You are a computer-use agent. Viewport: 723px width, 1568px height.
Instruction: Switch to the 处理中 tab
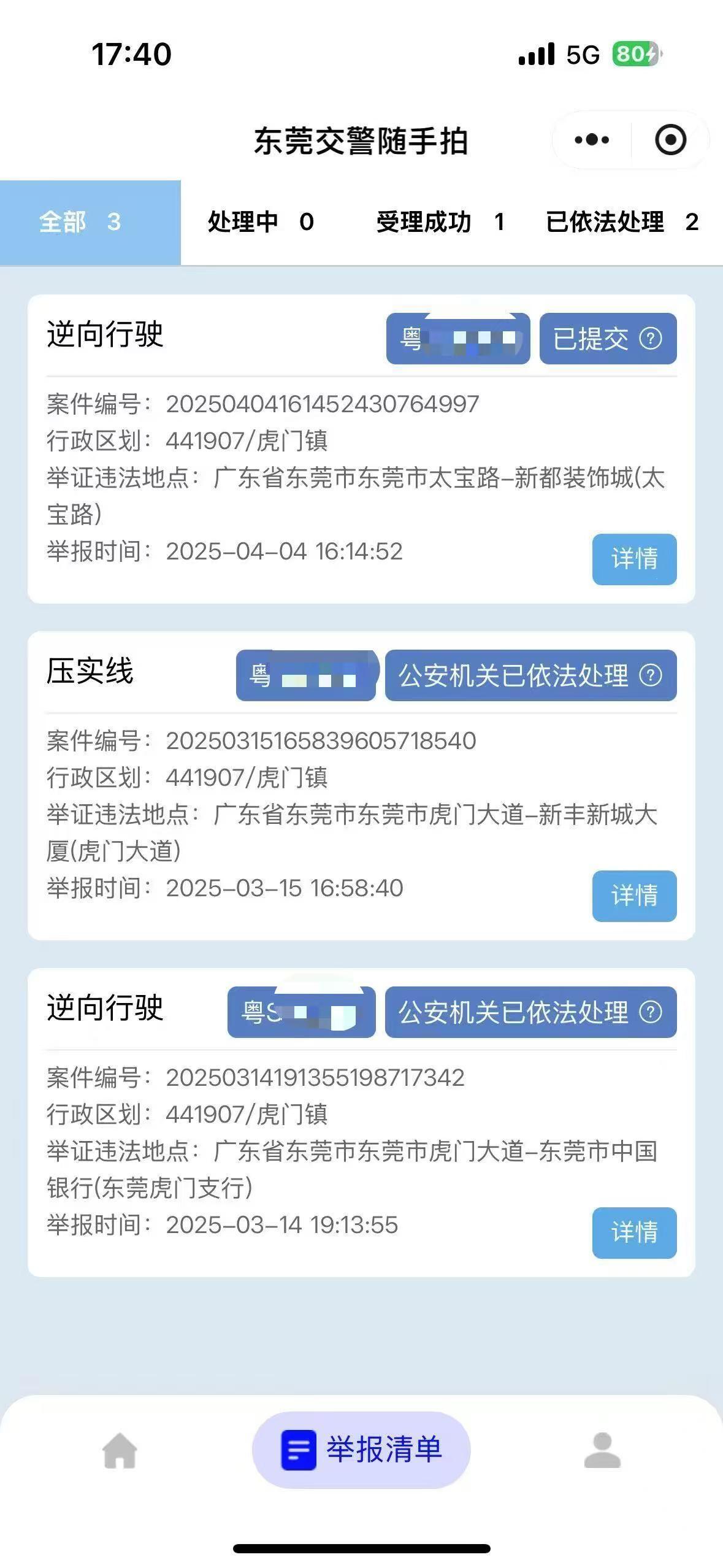(261, 222)
